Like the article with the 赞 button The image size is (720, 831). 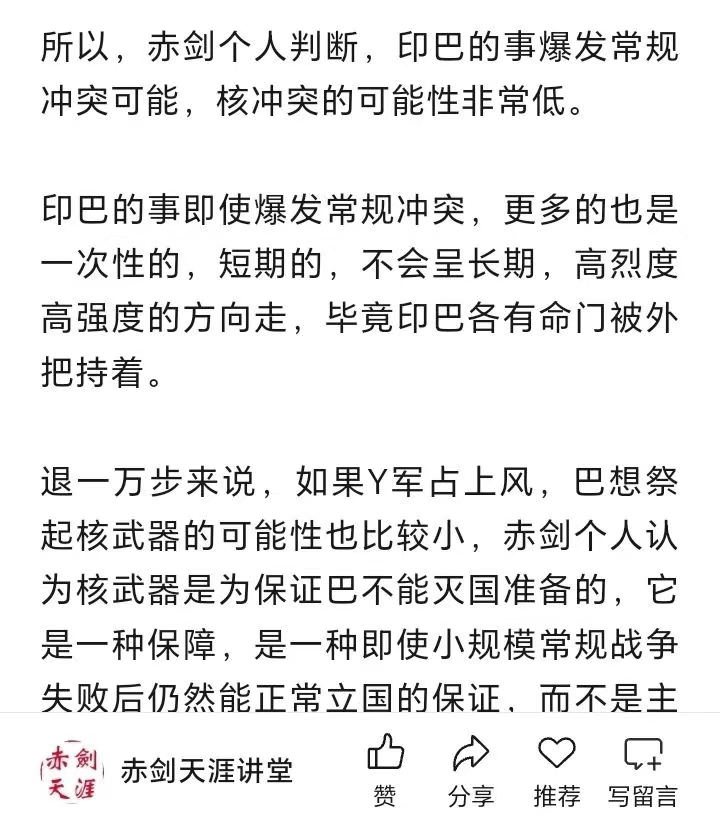click(x=386, y=768)
